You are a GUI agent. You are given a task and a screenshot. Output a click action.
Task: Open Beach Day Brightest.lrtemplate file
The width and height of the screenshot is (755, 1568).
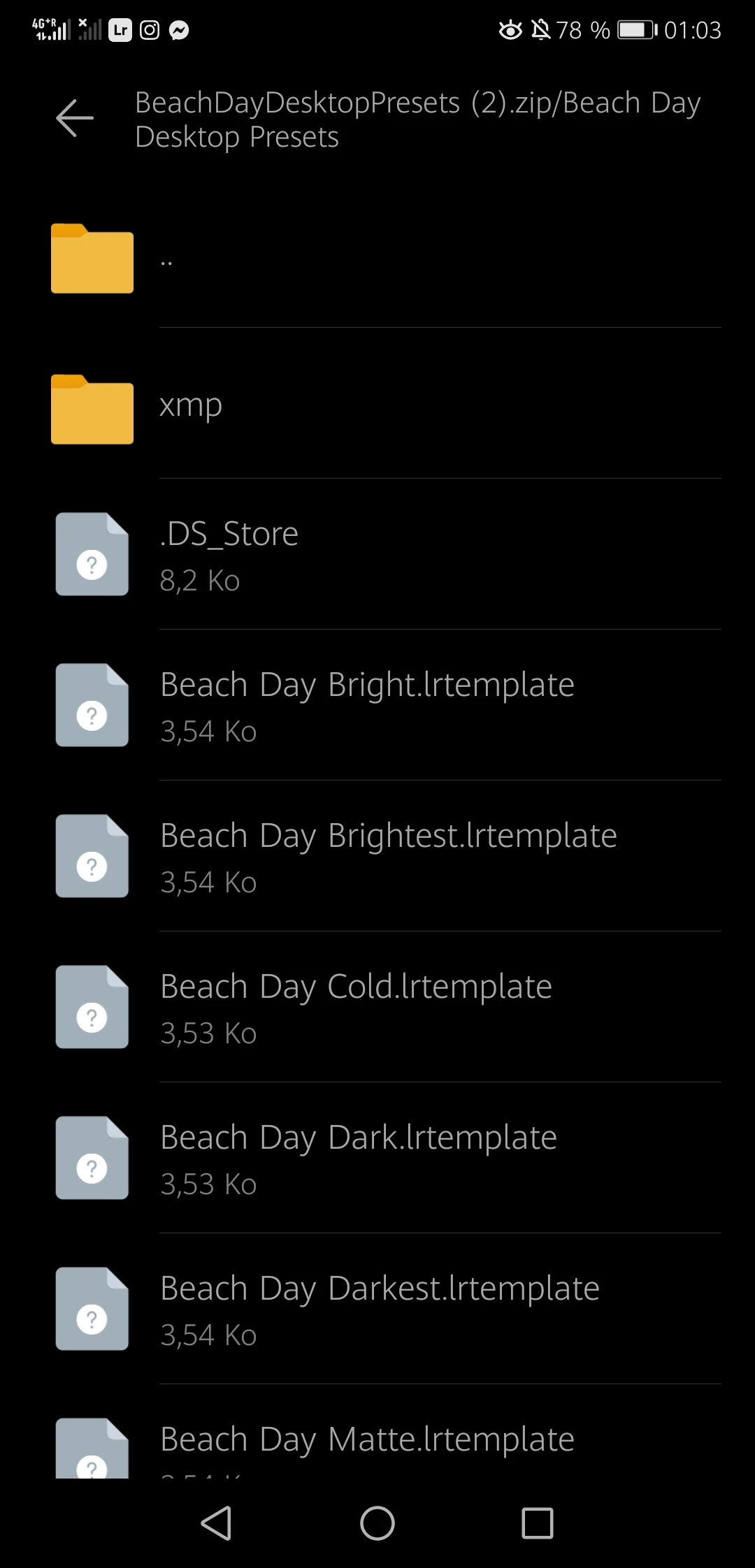coord(377,857)
